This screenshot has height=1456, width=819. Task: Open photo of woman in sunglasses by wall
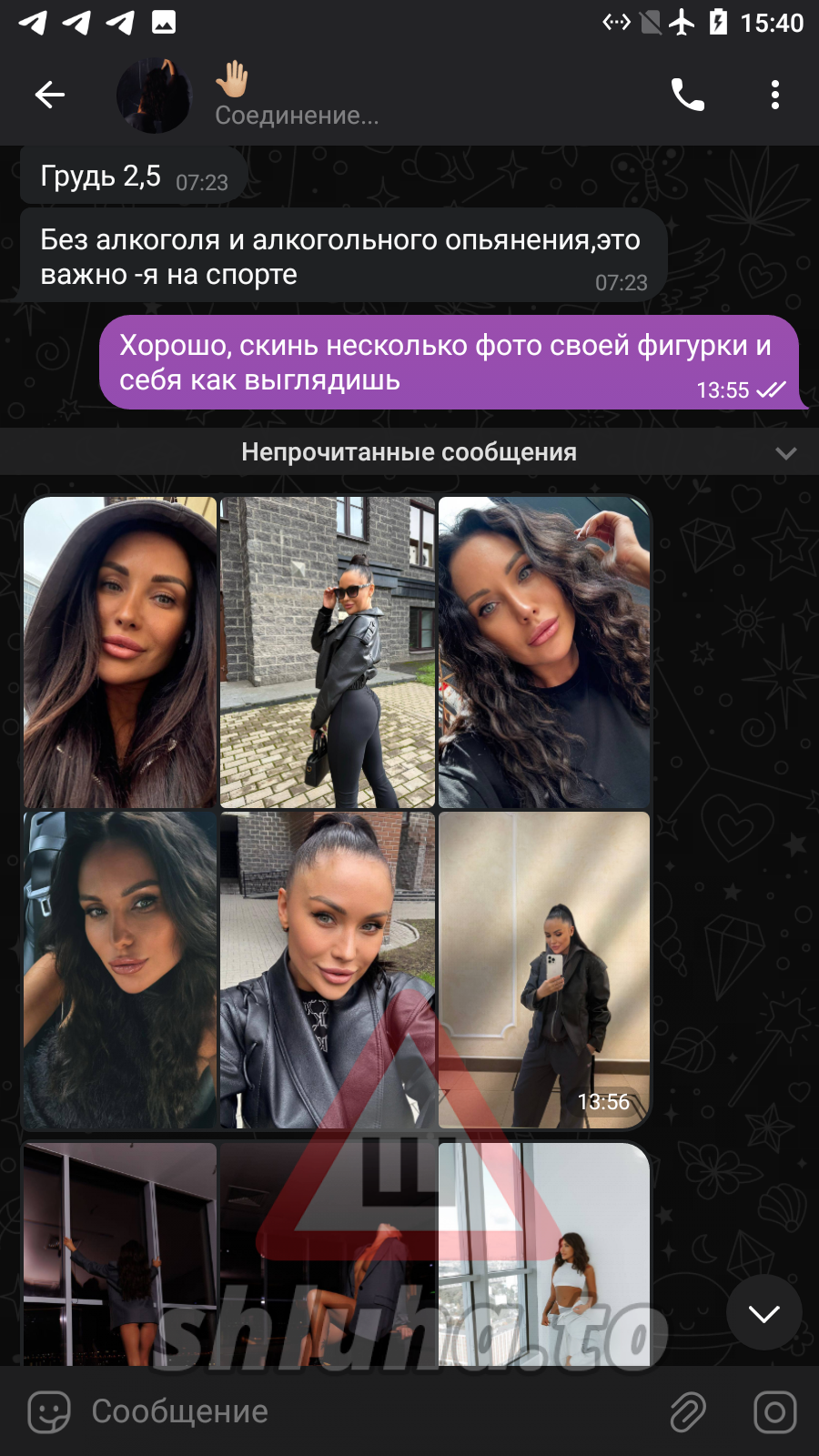click(x=328, y=652)
